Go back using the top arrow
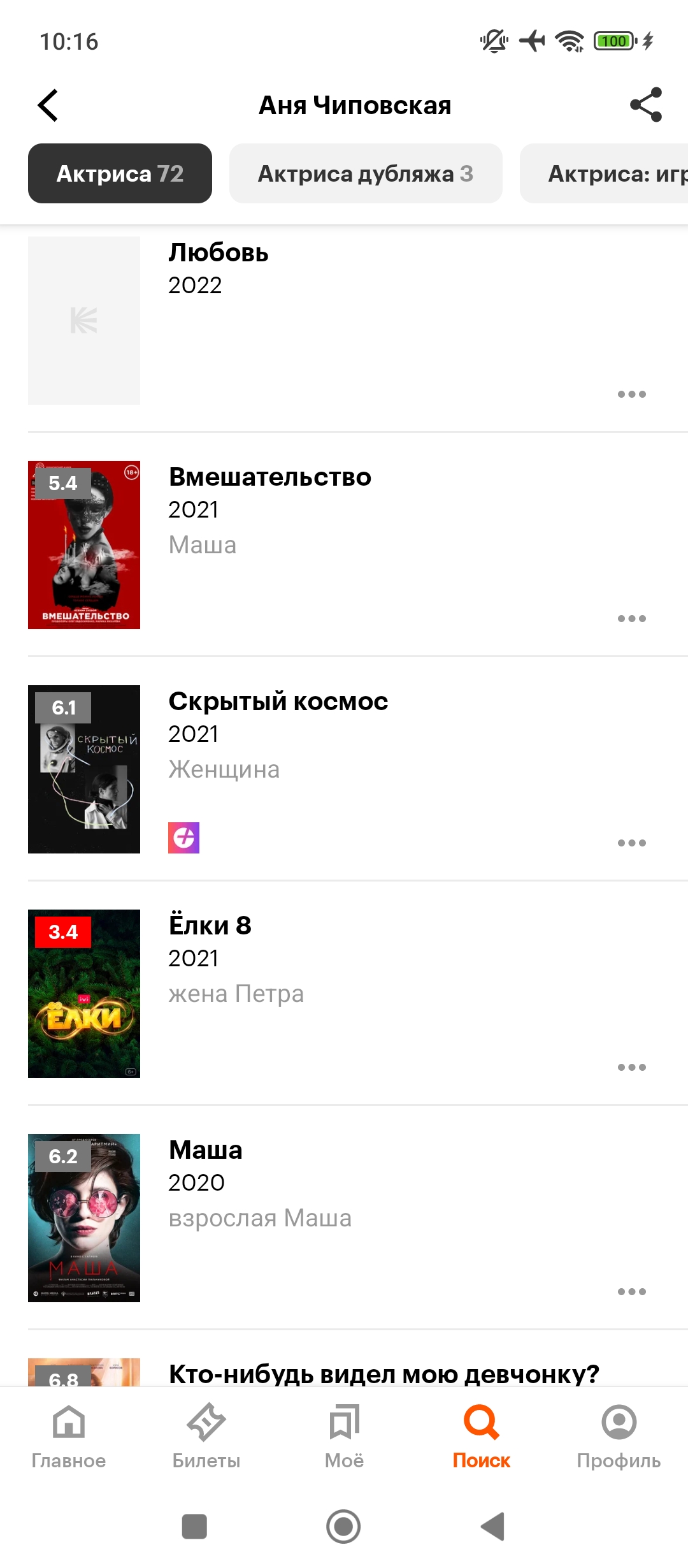The width and height of the screenshot is (688, 1568). click(x=48, y=105)
